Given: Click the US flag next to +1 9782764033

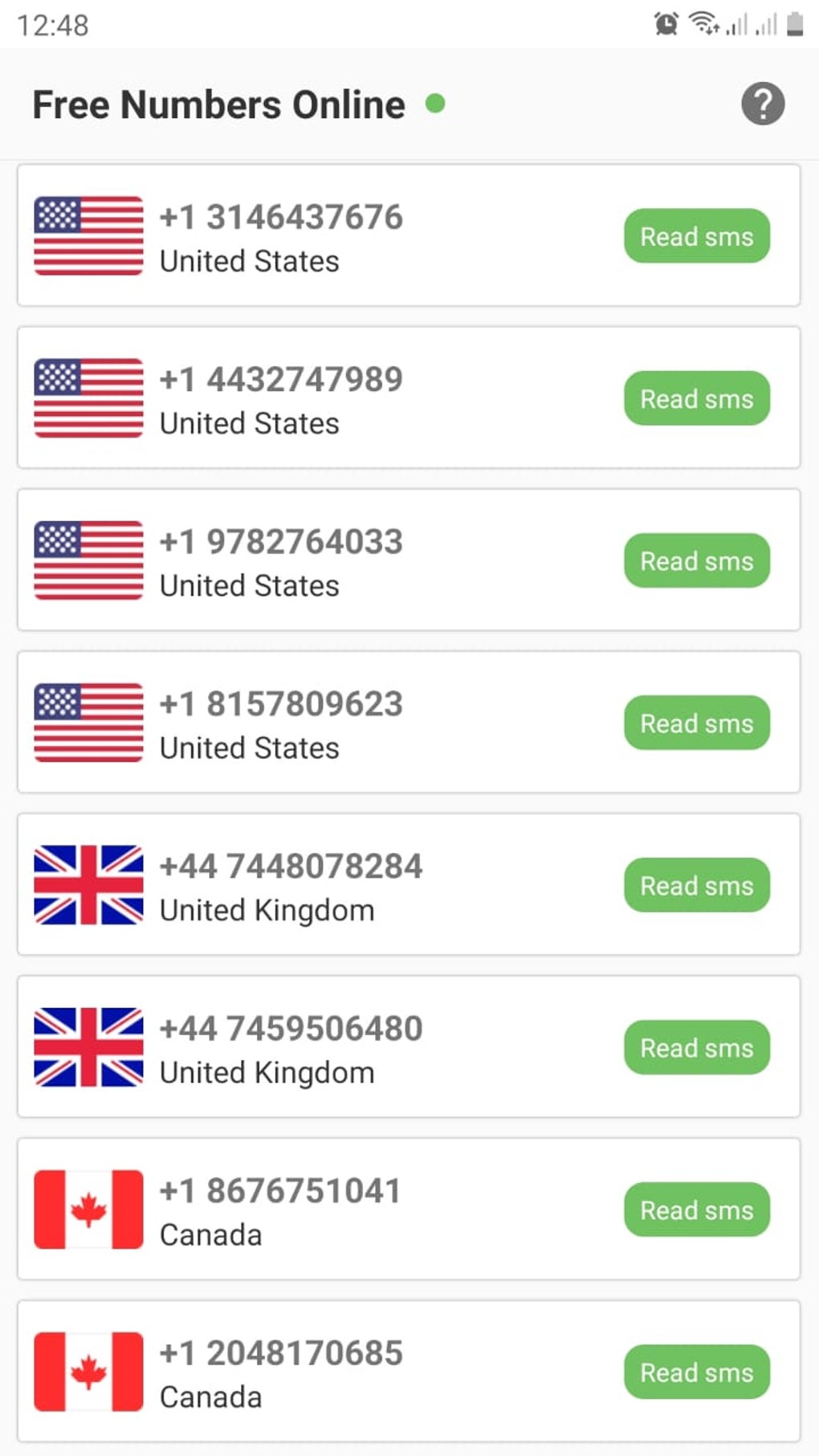Looking at the screenshot, I should pos(87,561).
